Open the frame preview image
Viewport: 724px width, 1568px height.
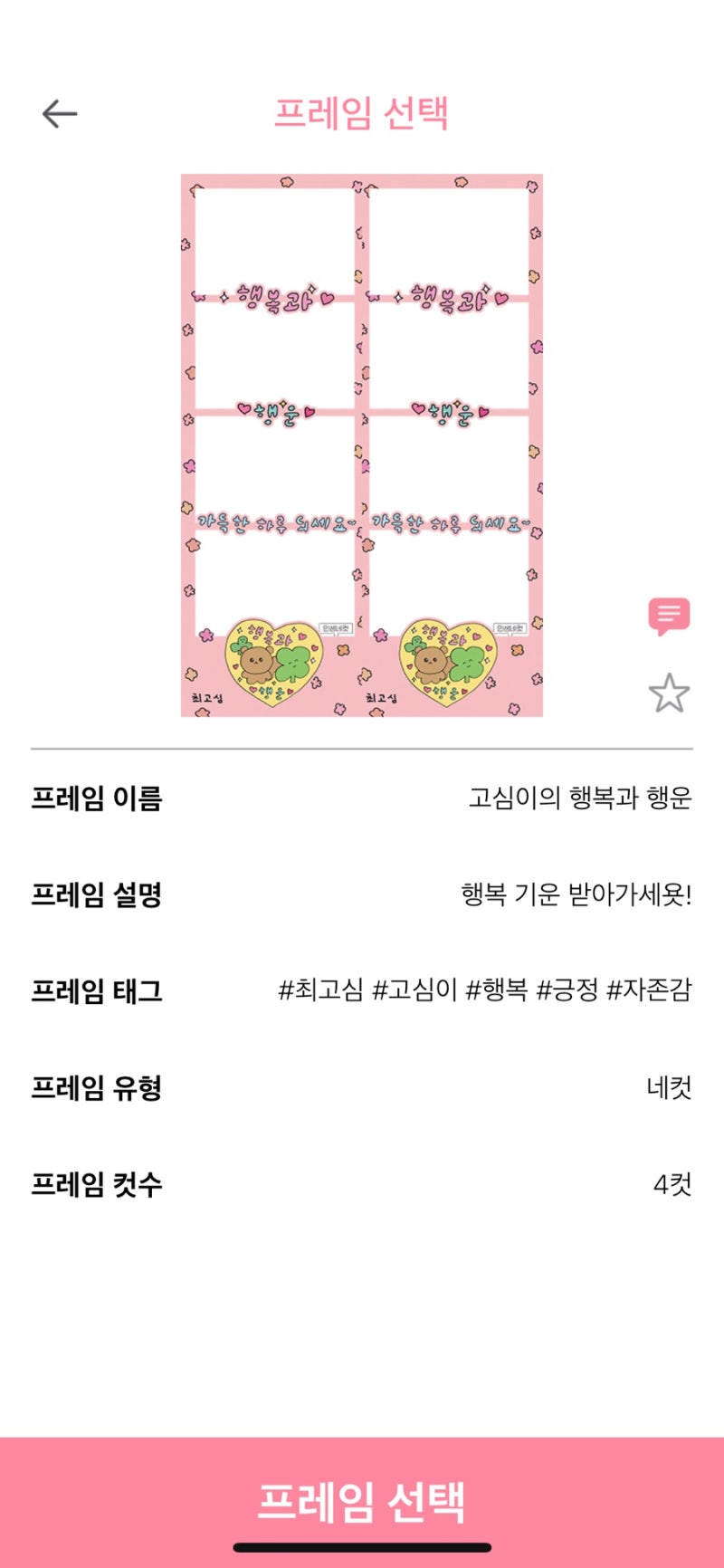click(x=362, y=445)
